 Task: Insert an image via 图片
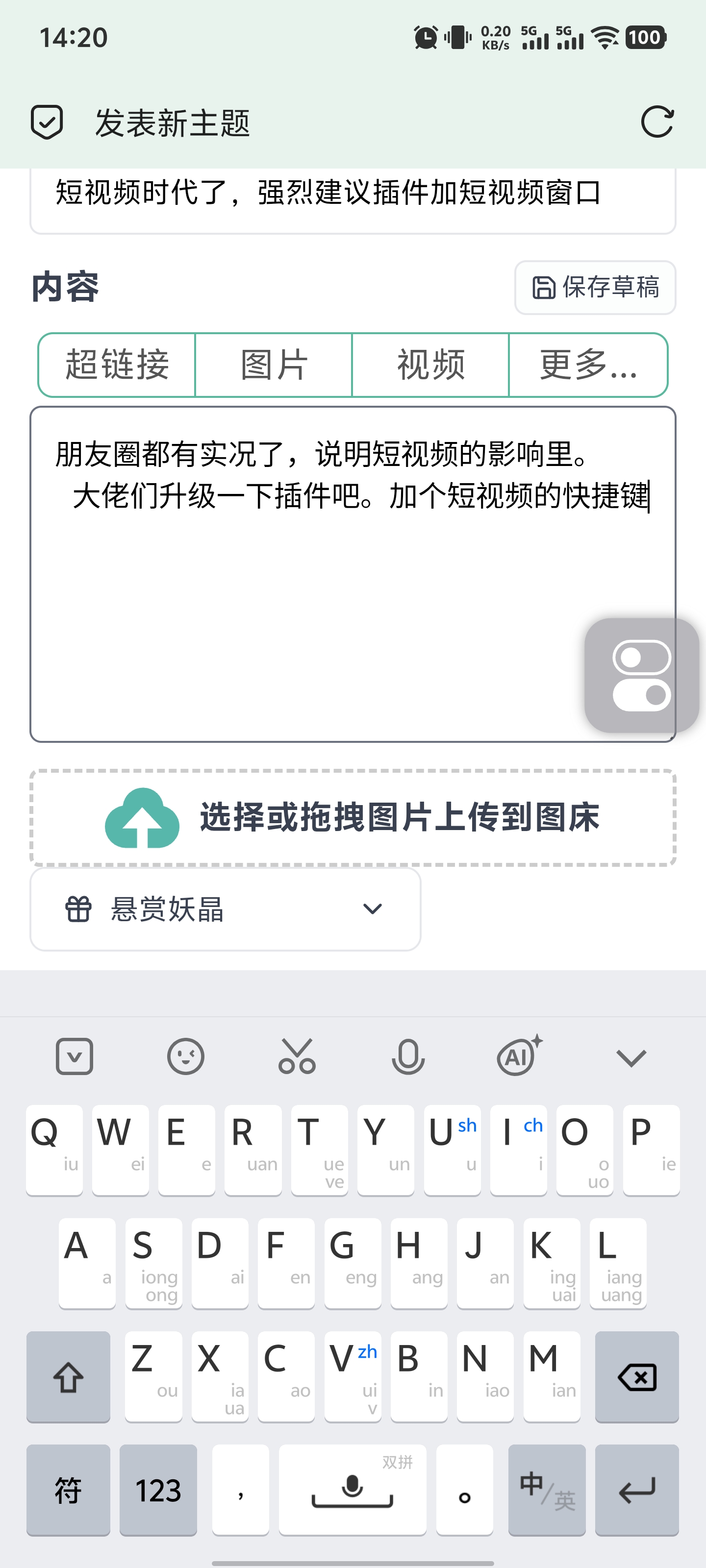pos(274,365)
